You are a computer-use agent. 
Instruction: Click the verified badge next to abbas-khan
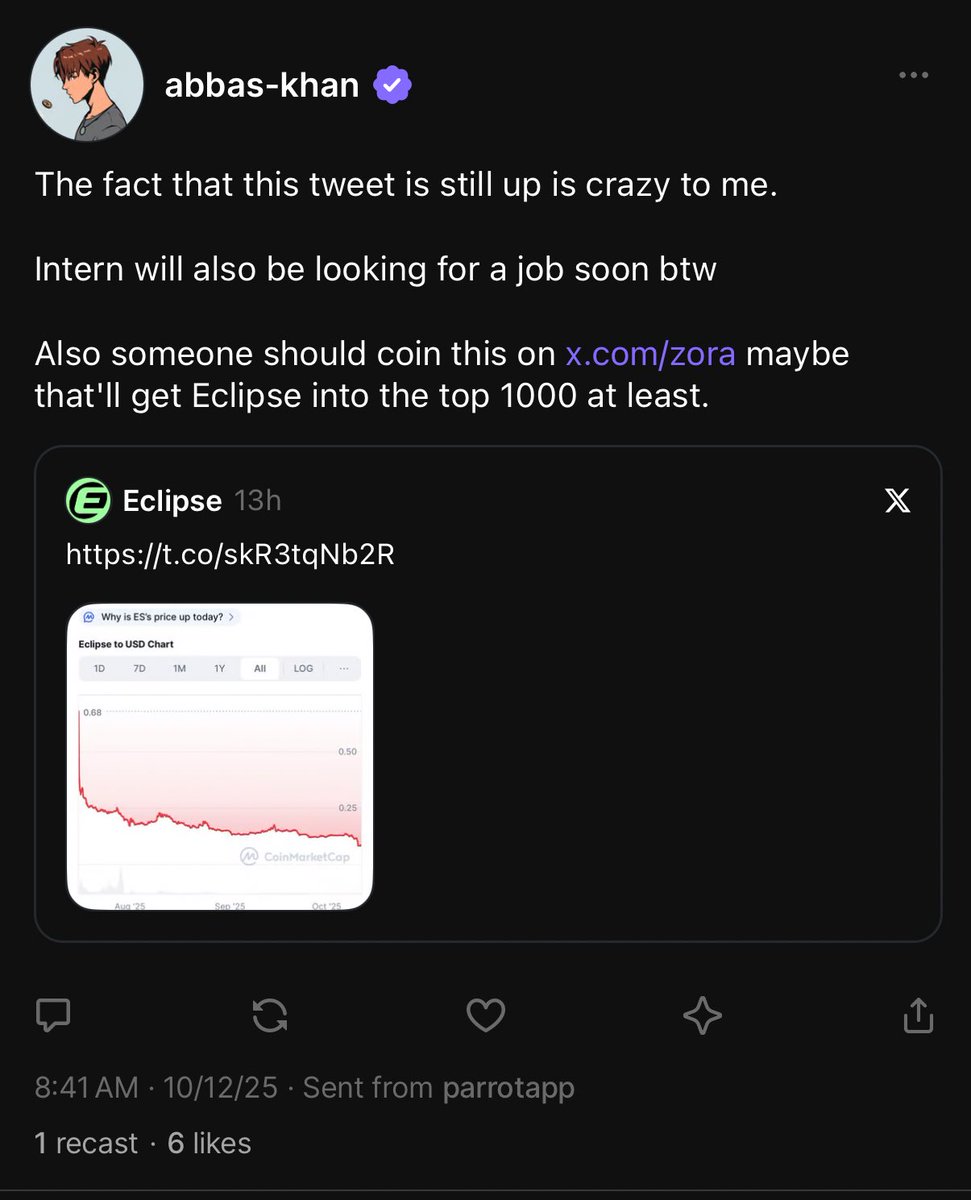pos(391,84)
